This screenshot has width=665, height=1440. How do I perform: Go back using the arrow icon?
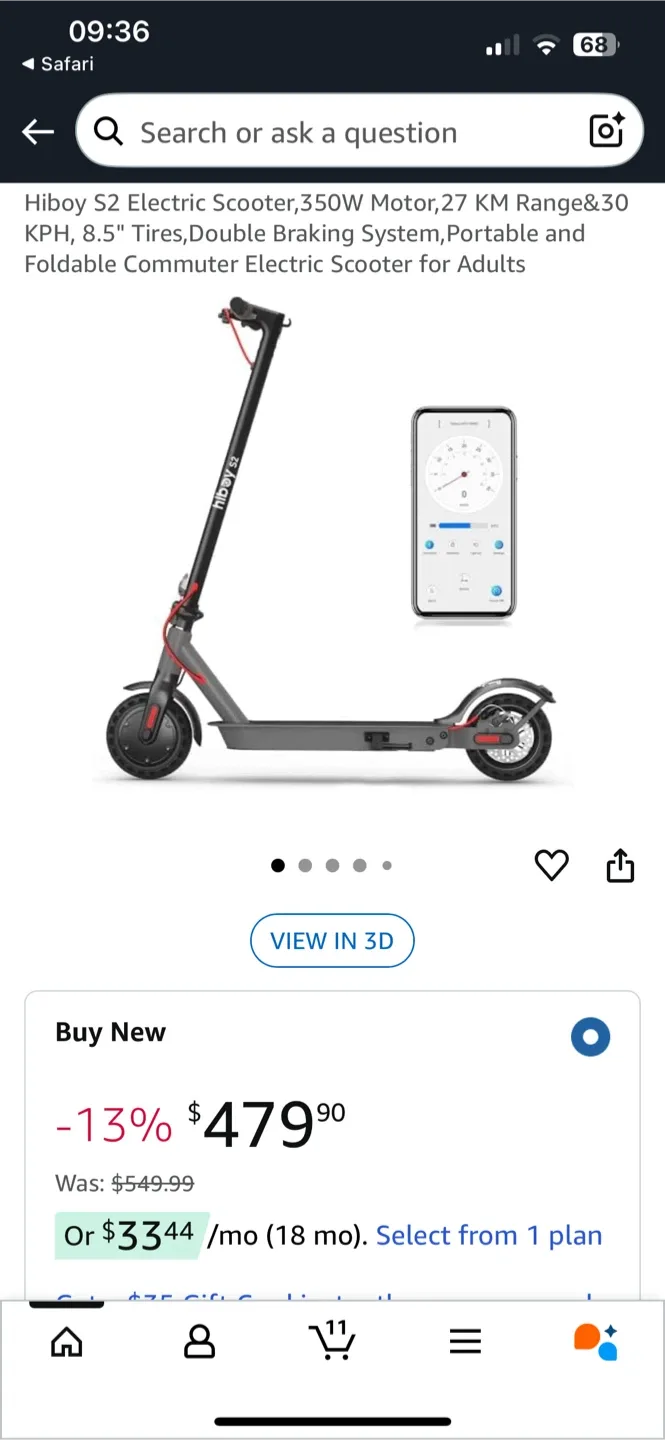point(38,131)
